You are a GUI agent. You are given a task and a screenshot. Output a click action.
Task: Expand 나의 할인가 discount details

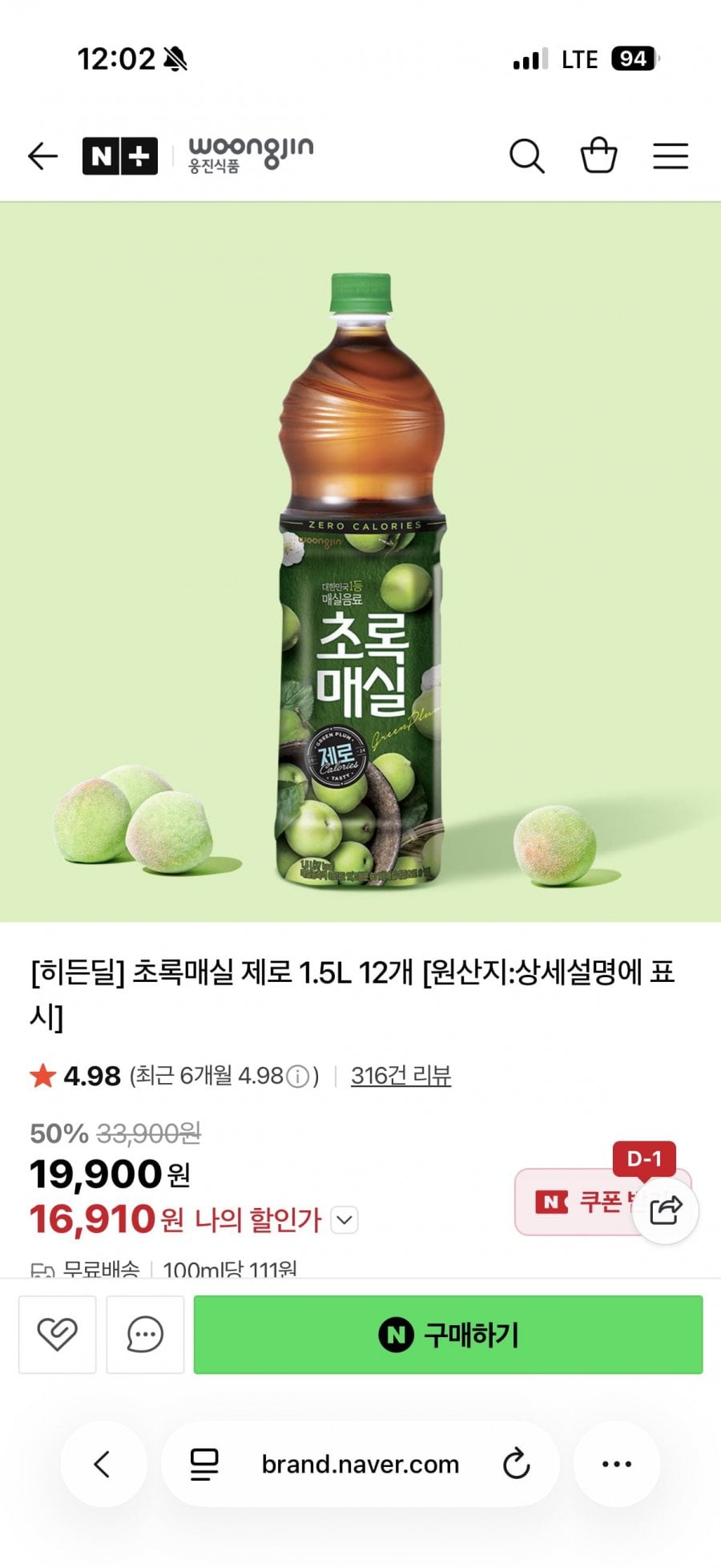pos(344,1220)
